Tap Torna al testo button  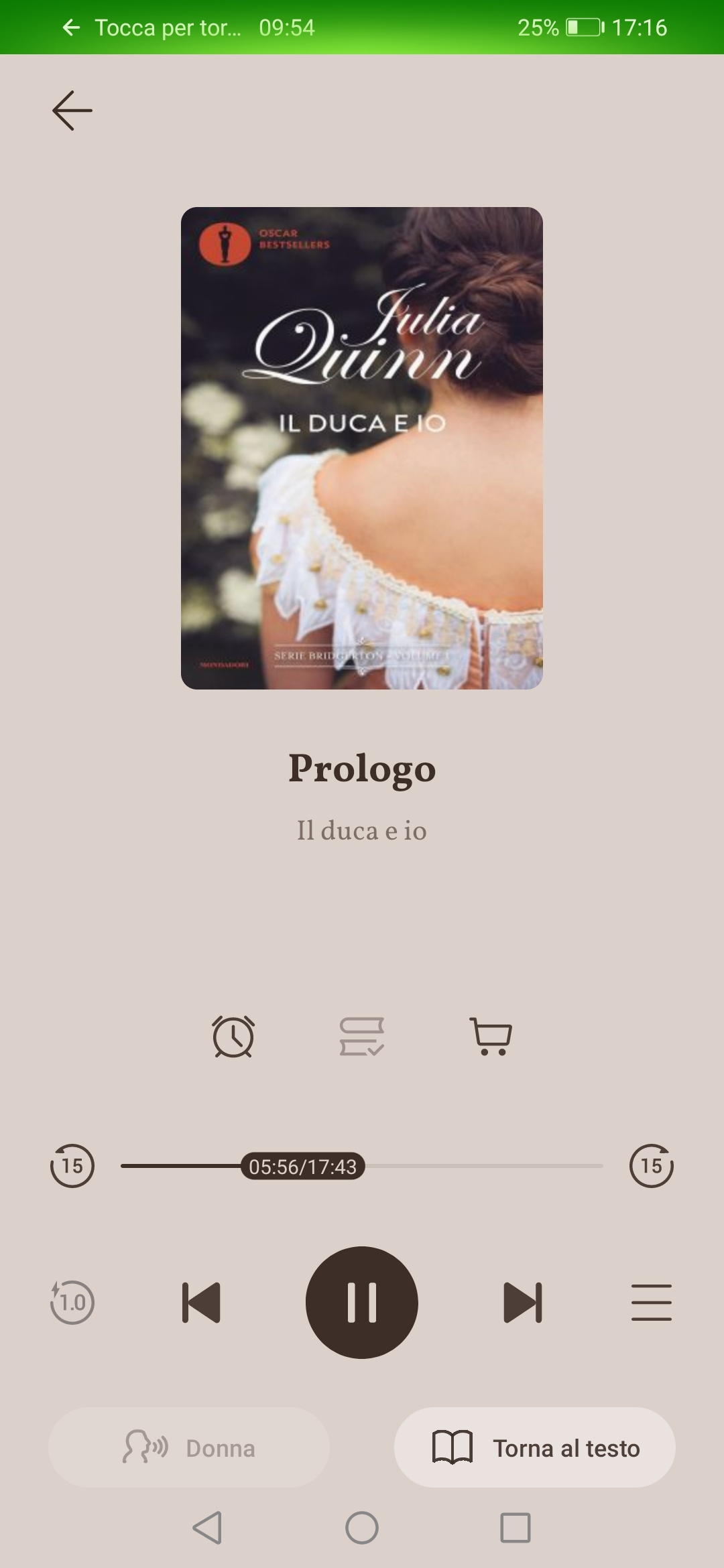point(534,1448)
